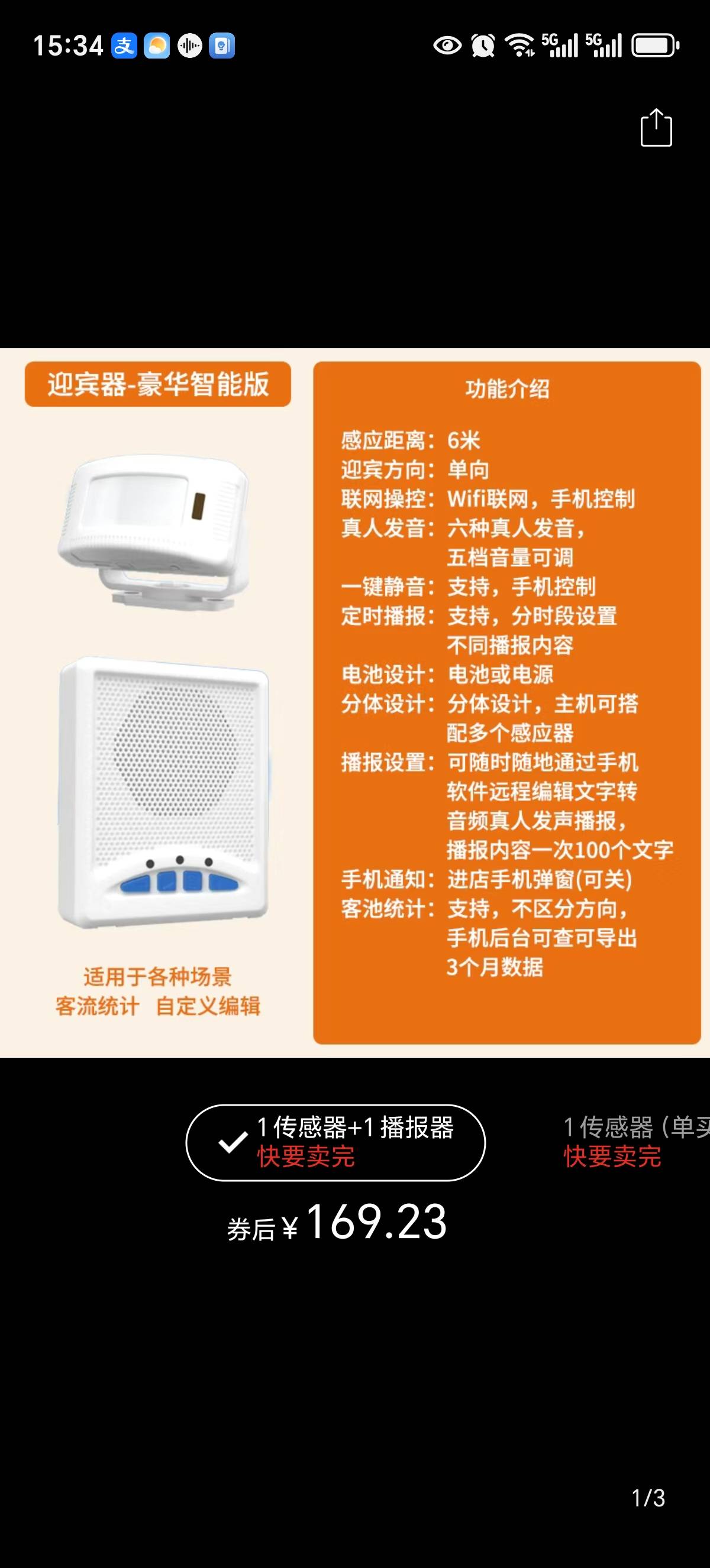Image resolution: width=710 pixels, height=1568 pixels.
Task: Choose the 1传感器 (单买) variant
Action: pos(633,1141)
